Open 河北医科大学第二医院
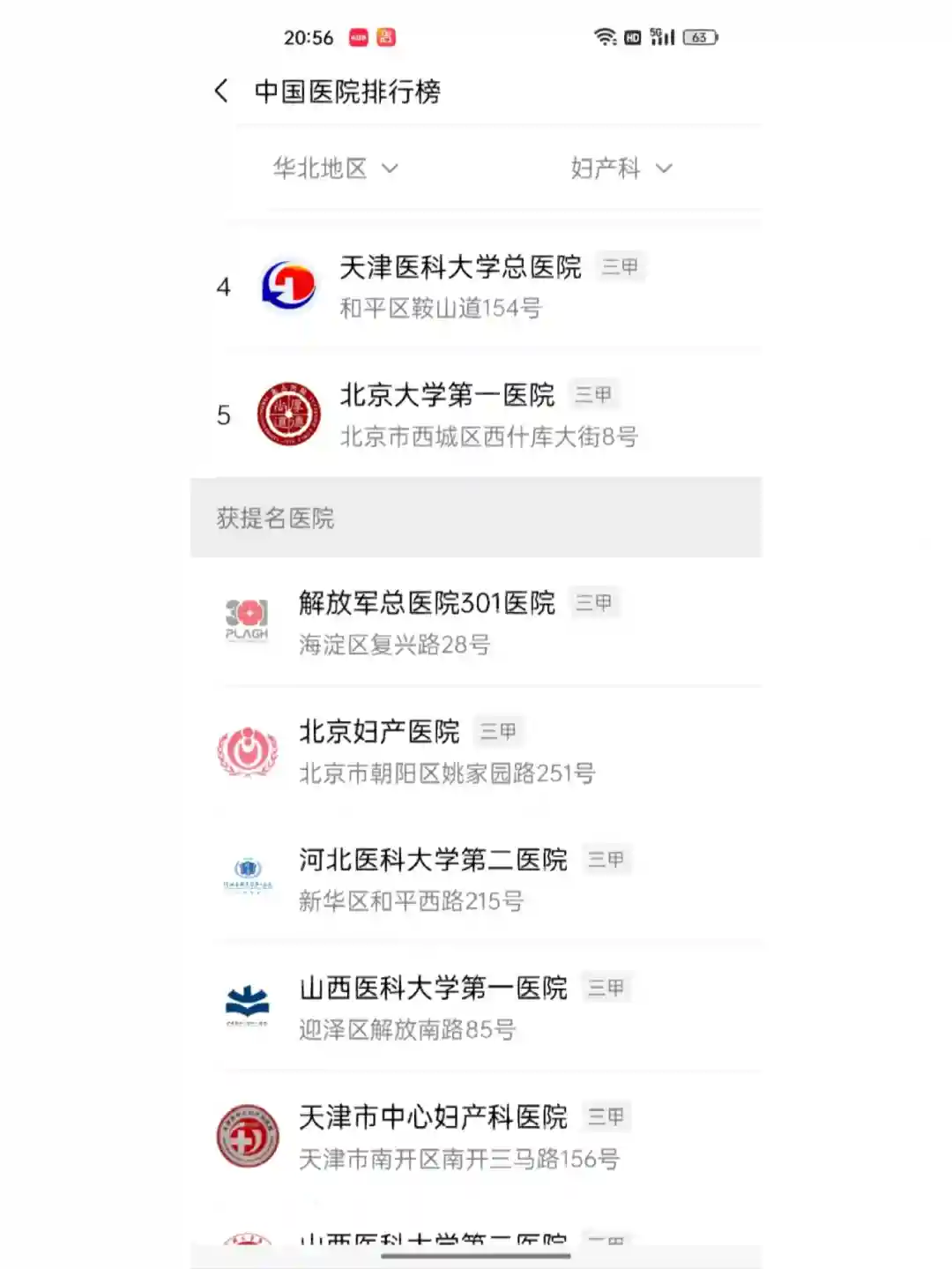 pyautogui.click(x=433, y=879)
